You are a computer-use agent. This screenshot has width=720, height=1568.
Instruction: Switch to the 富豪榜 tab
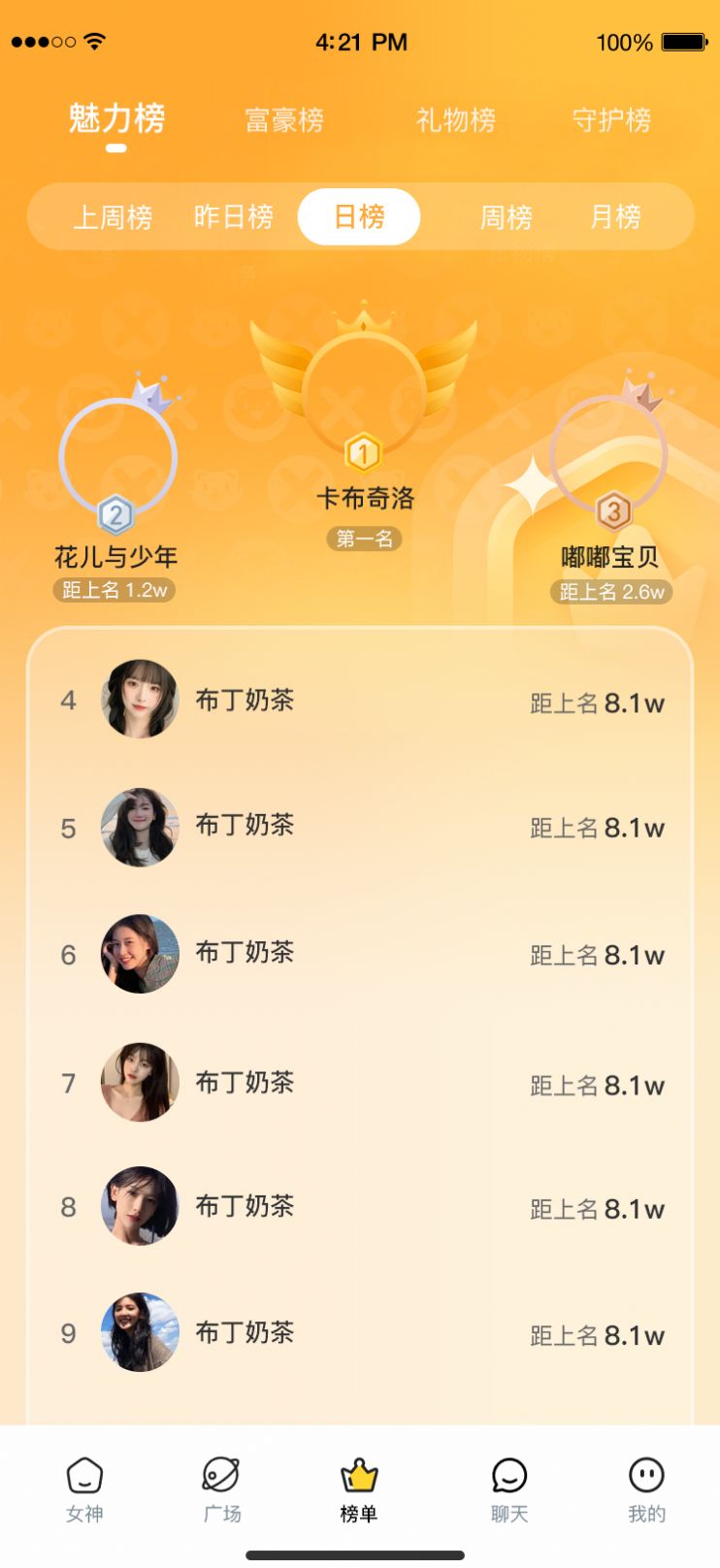(283, 120)
